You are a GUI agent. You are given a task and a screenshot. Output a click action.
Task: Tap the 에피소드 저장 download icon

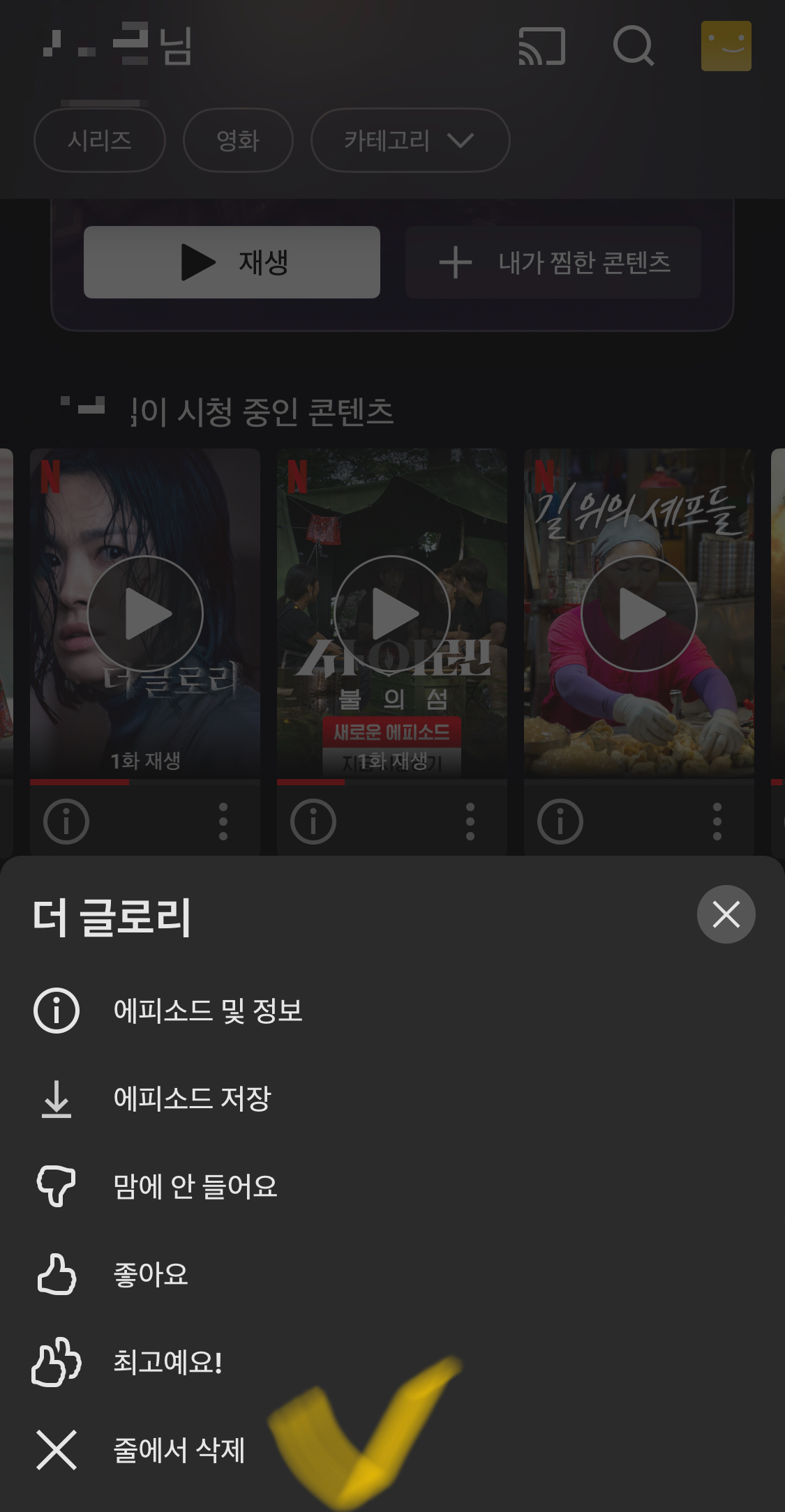point(56,1099)
